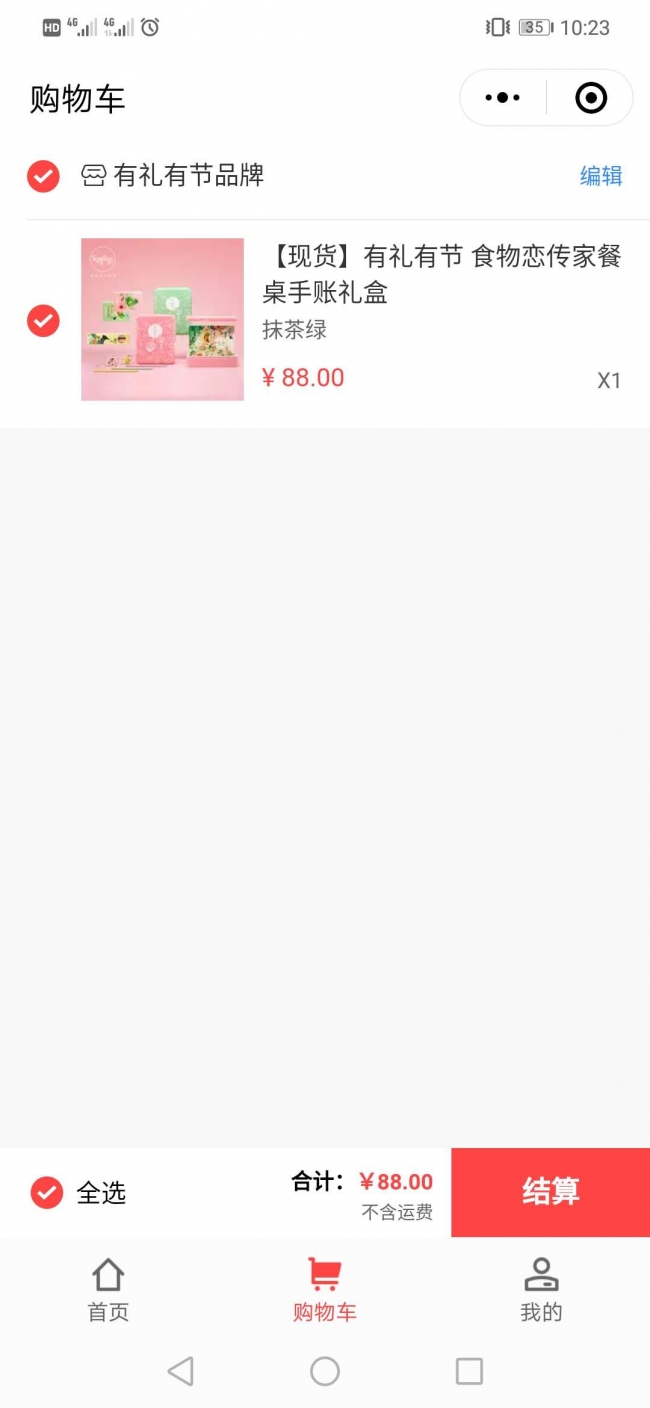This screenshot has width=650, height=1408.
Task: Tap 编辑 to edit the cart
Action: coord(601,176)
